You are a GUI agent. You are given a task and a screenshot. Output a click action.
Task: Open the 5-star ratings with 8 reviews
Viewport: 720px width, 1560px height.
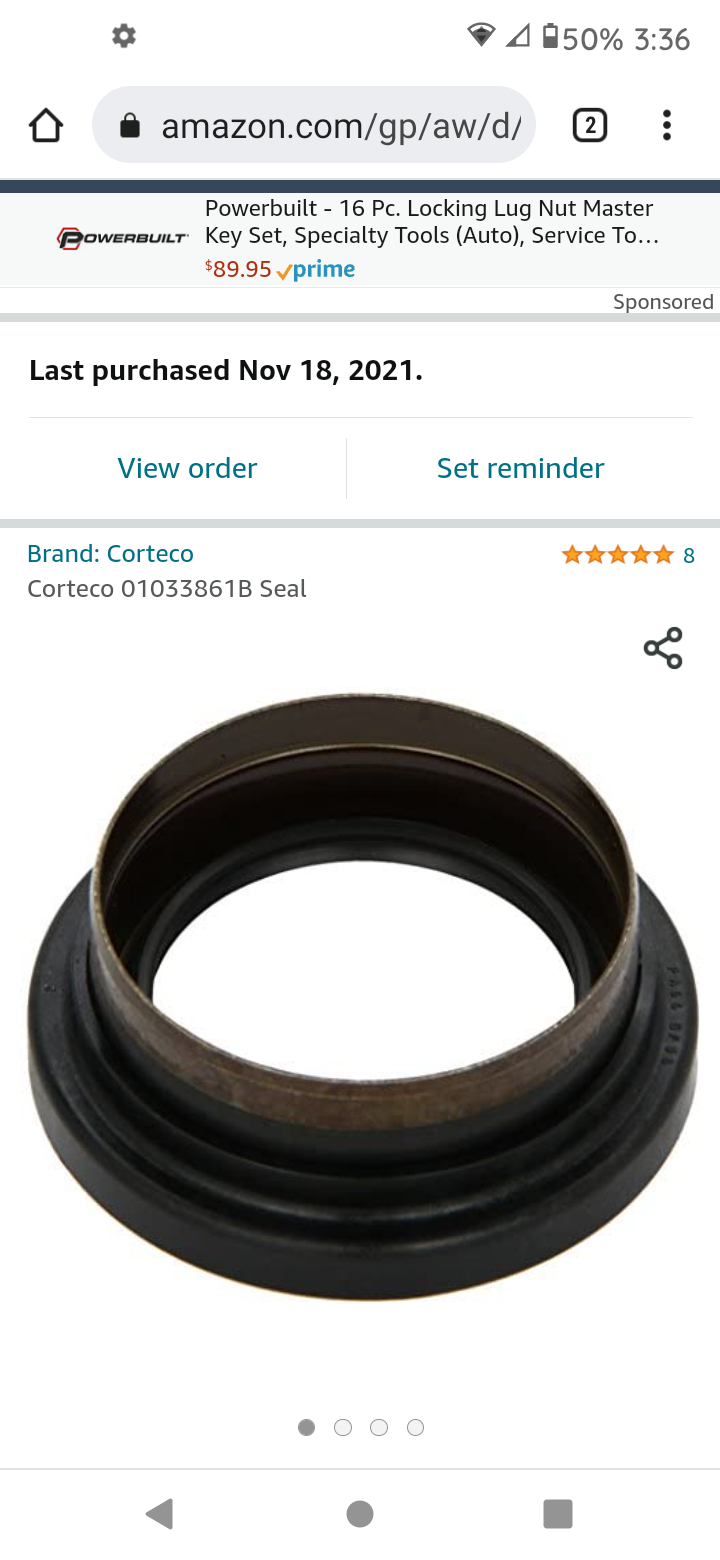[x=627, y=555]
